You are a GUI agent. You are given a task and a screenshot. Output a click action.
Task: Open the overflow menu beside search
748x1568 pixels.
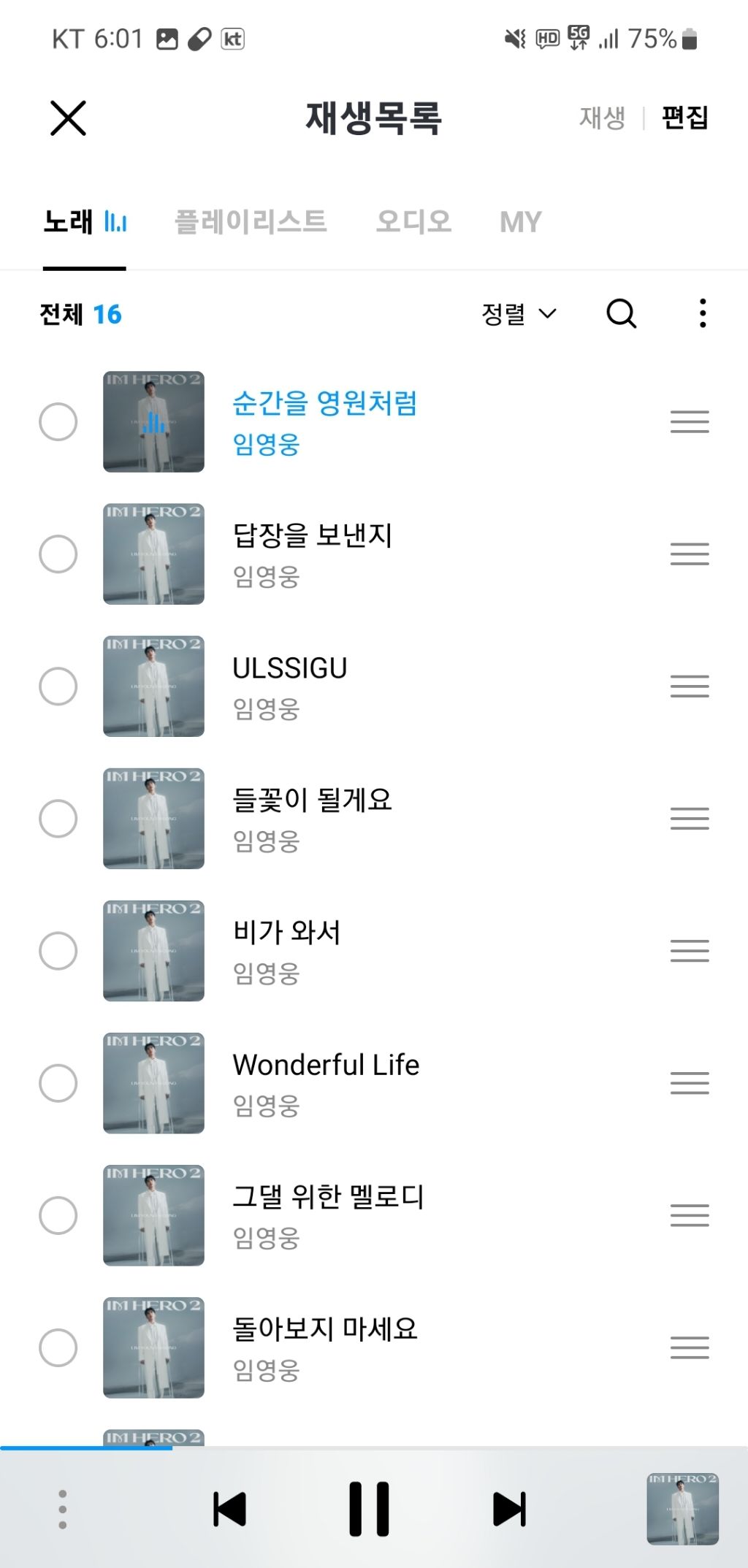702,314
